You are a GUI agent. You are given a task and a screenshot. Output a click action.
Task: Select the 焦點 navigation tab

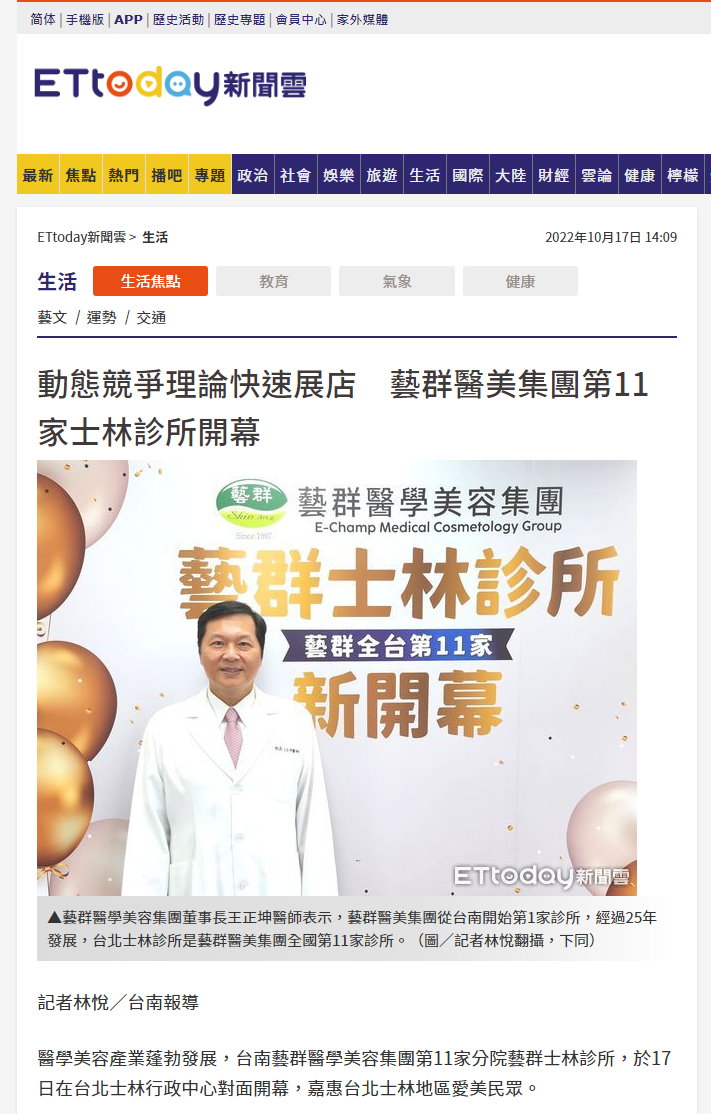[x=81, y=175]
